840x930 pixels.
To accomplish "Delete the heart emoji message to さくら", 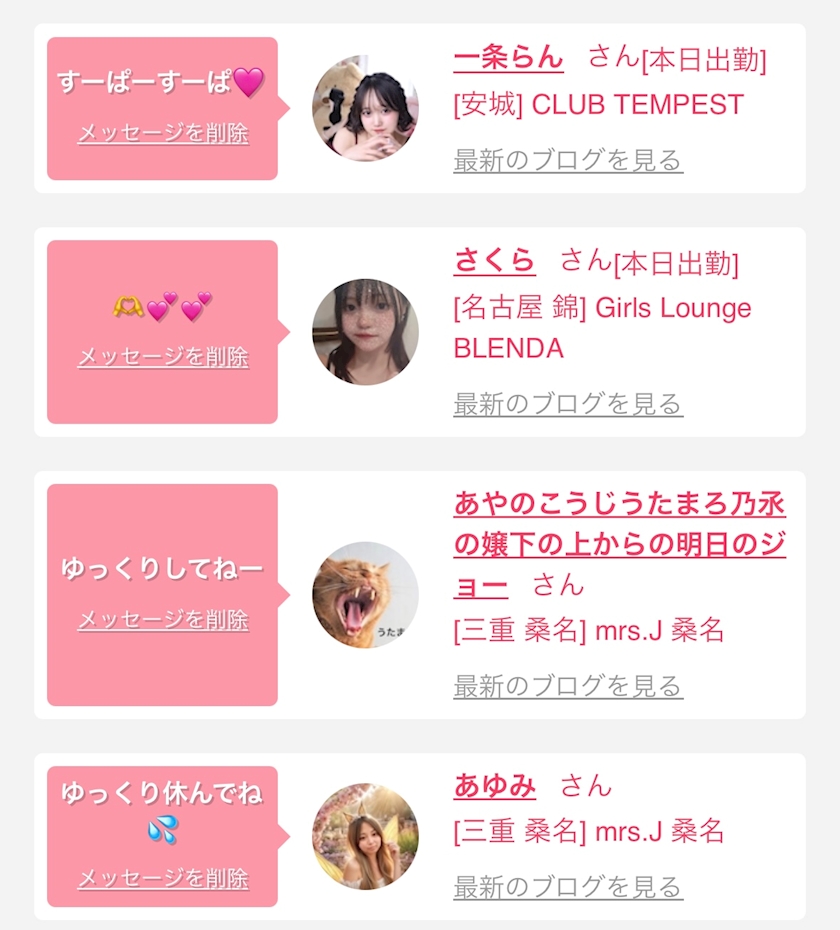I will tap(163, 356).
